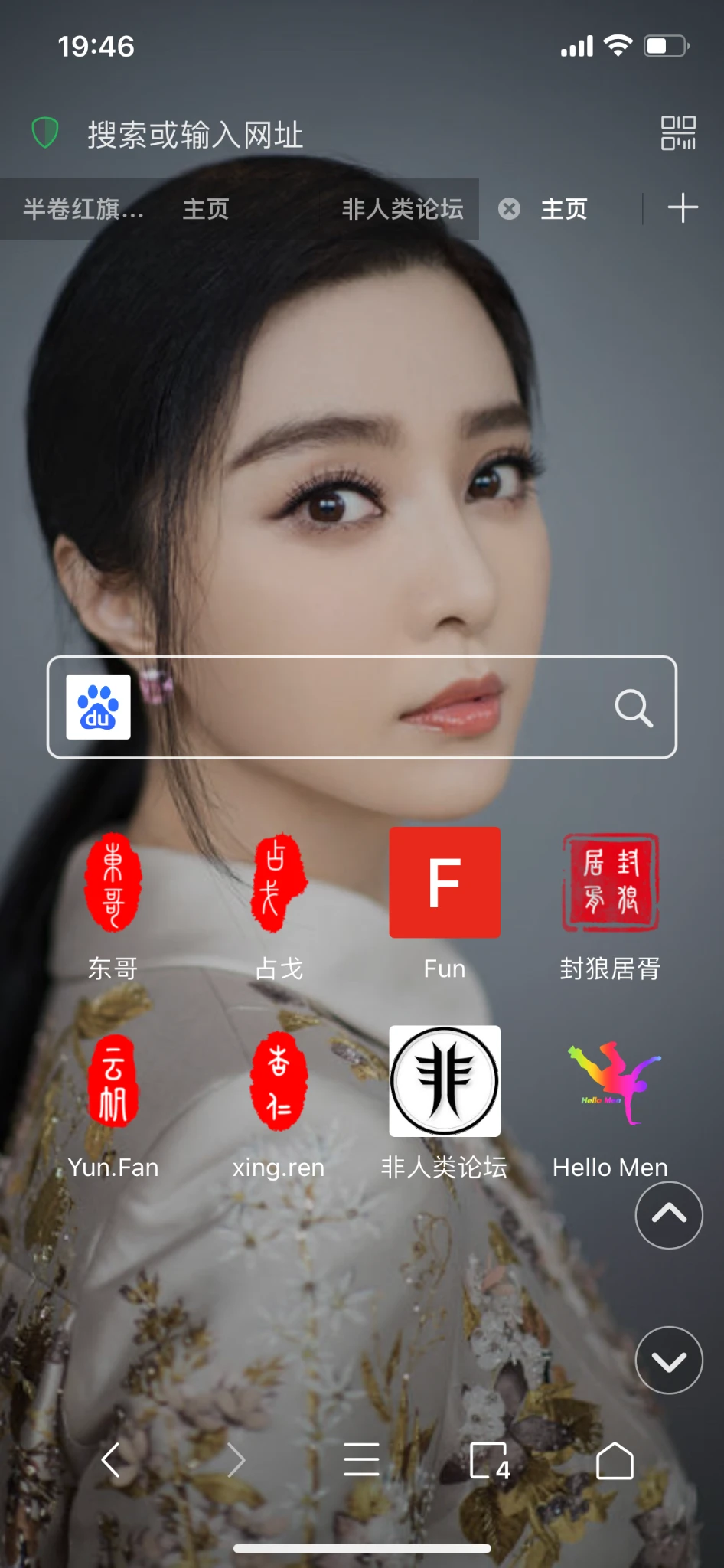Tap the round down arrow button
This screenshot has height=1568, width=724.
(669, 1360)
